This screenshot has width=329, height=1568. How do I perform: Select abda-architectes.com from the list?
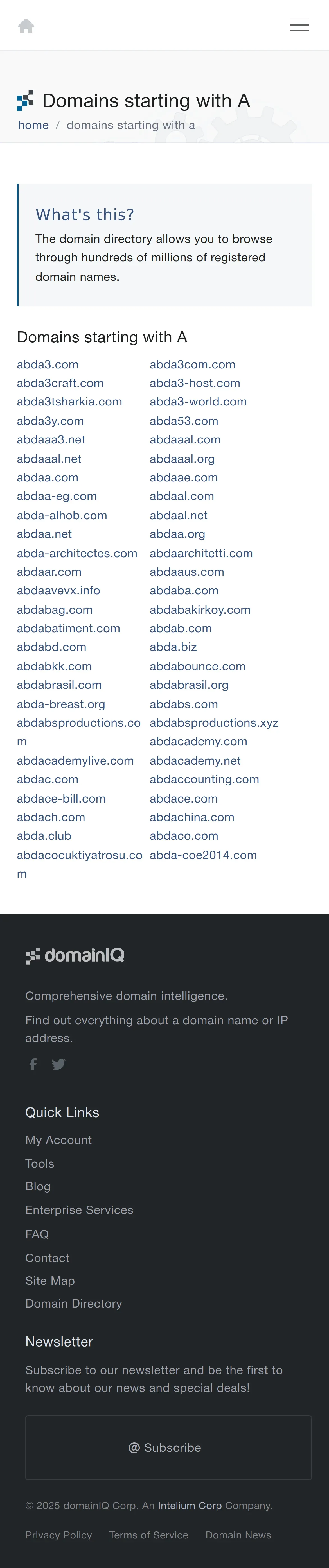pyautogui.click(x=77, y=553)
